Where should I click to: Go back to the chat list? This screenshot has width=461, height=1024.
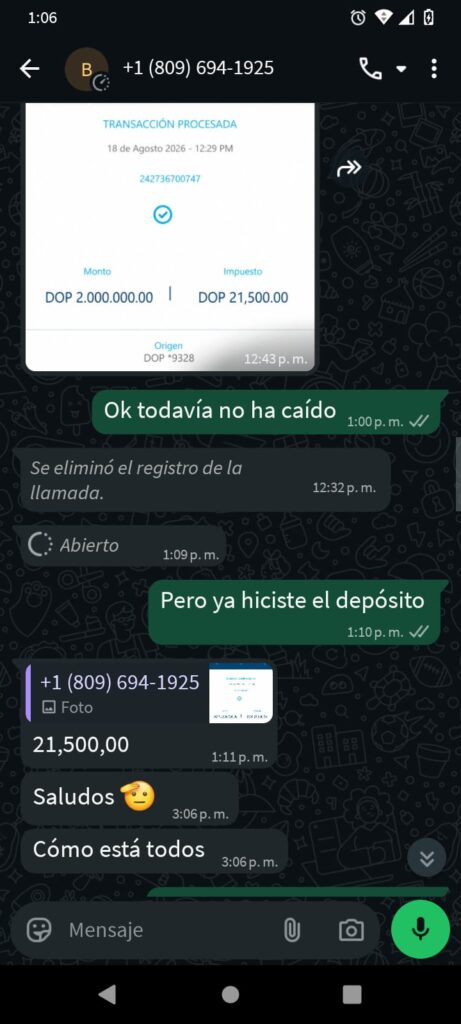click(29, 69)
